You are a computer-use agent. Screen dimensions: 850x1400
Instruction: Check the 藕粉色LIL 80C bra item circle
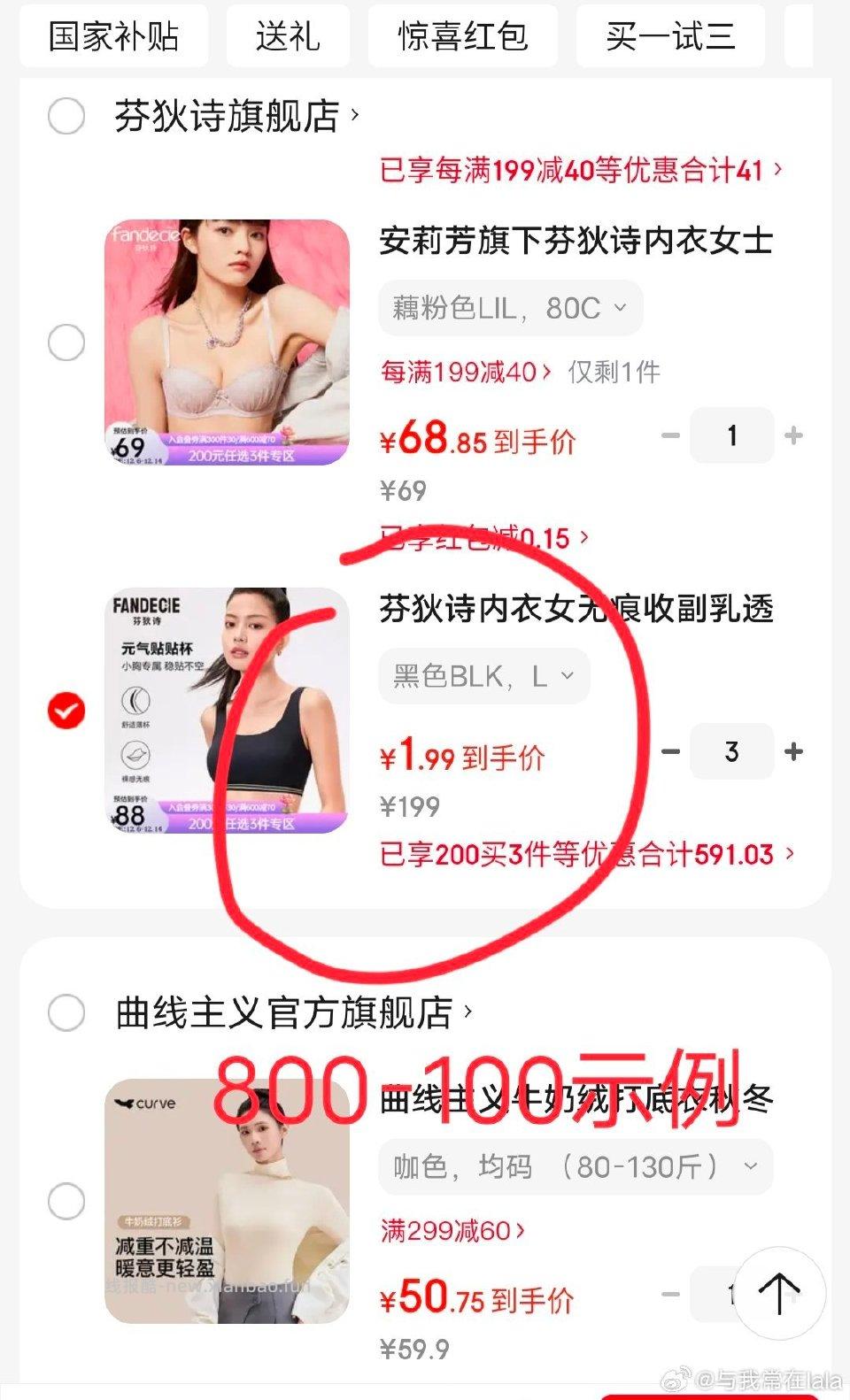tap(66, 343)
